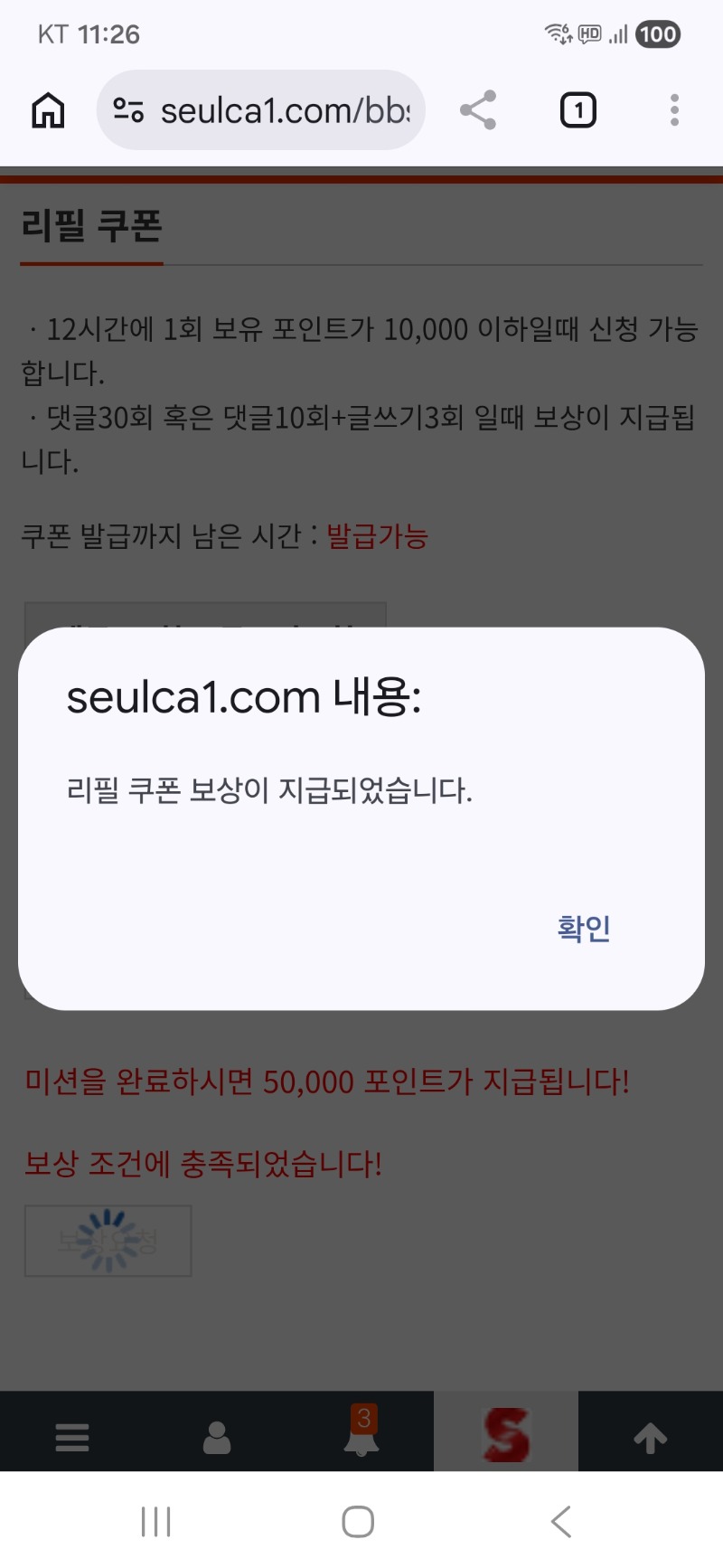Share the current page

tap(478, 110)
